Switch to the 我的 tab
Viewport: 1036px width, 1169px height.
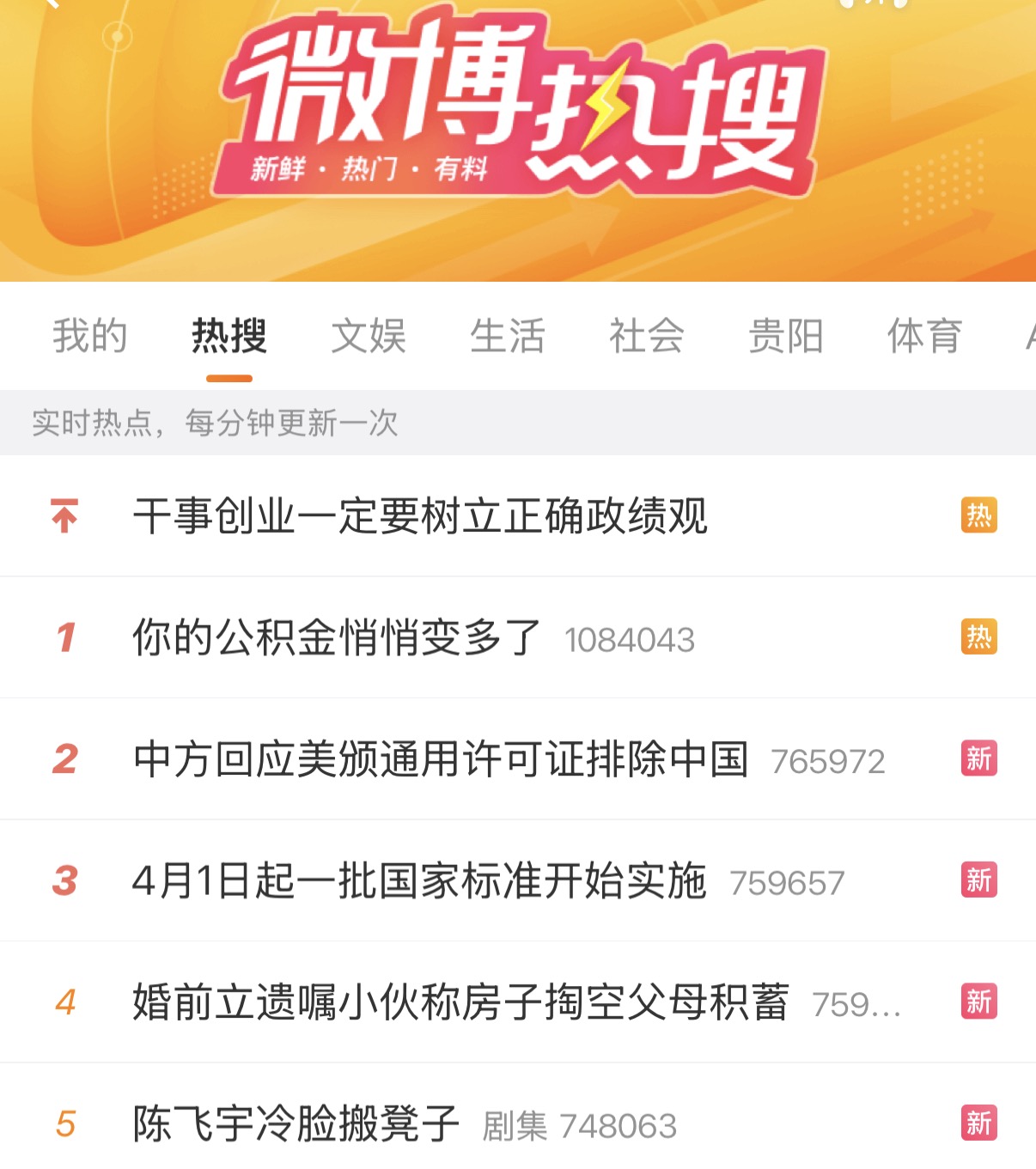click(x=90, y=336)
